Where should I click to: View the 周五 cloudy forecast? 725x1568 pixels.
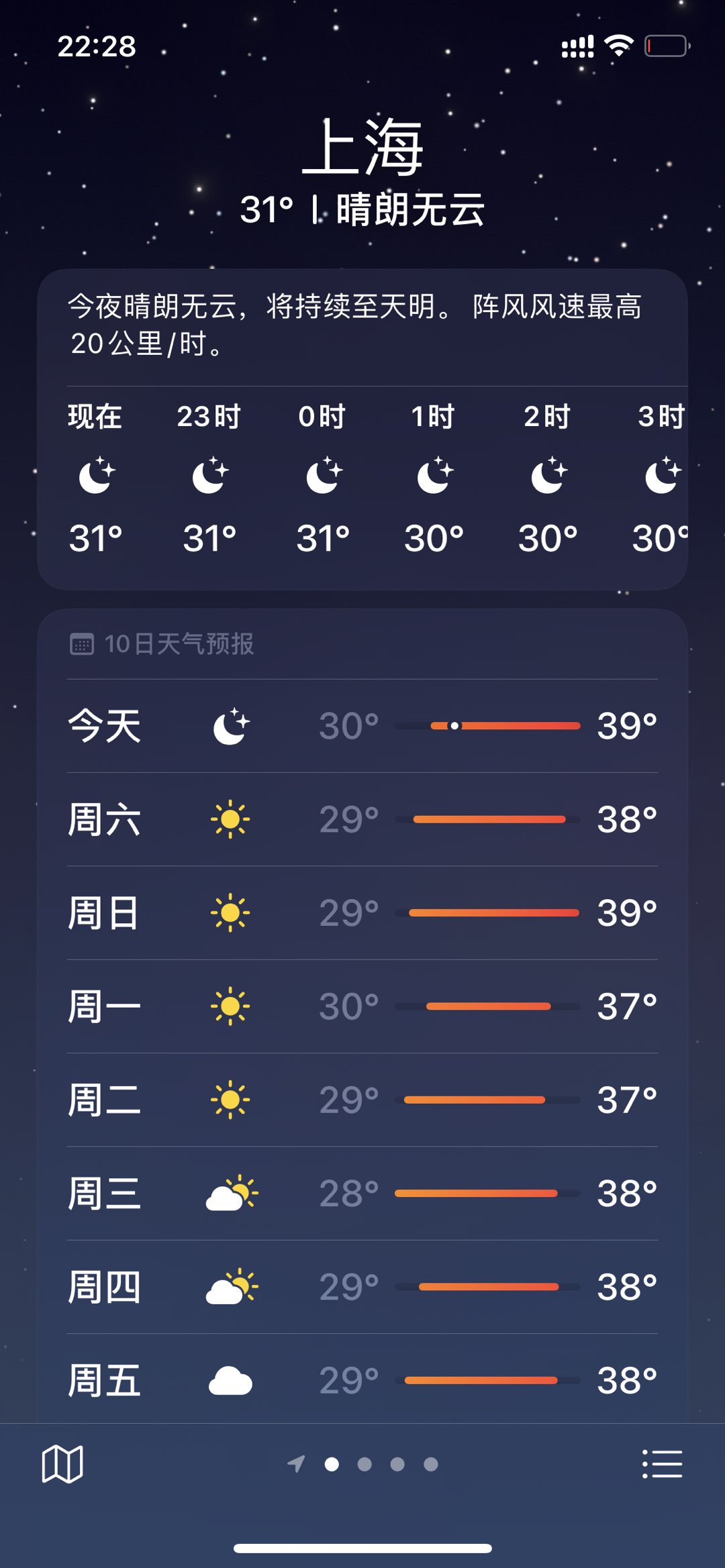click(x=362, y=1381)
